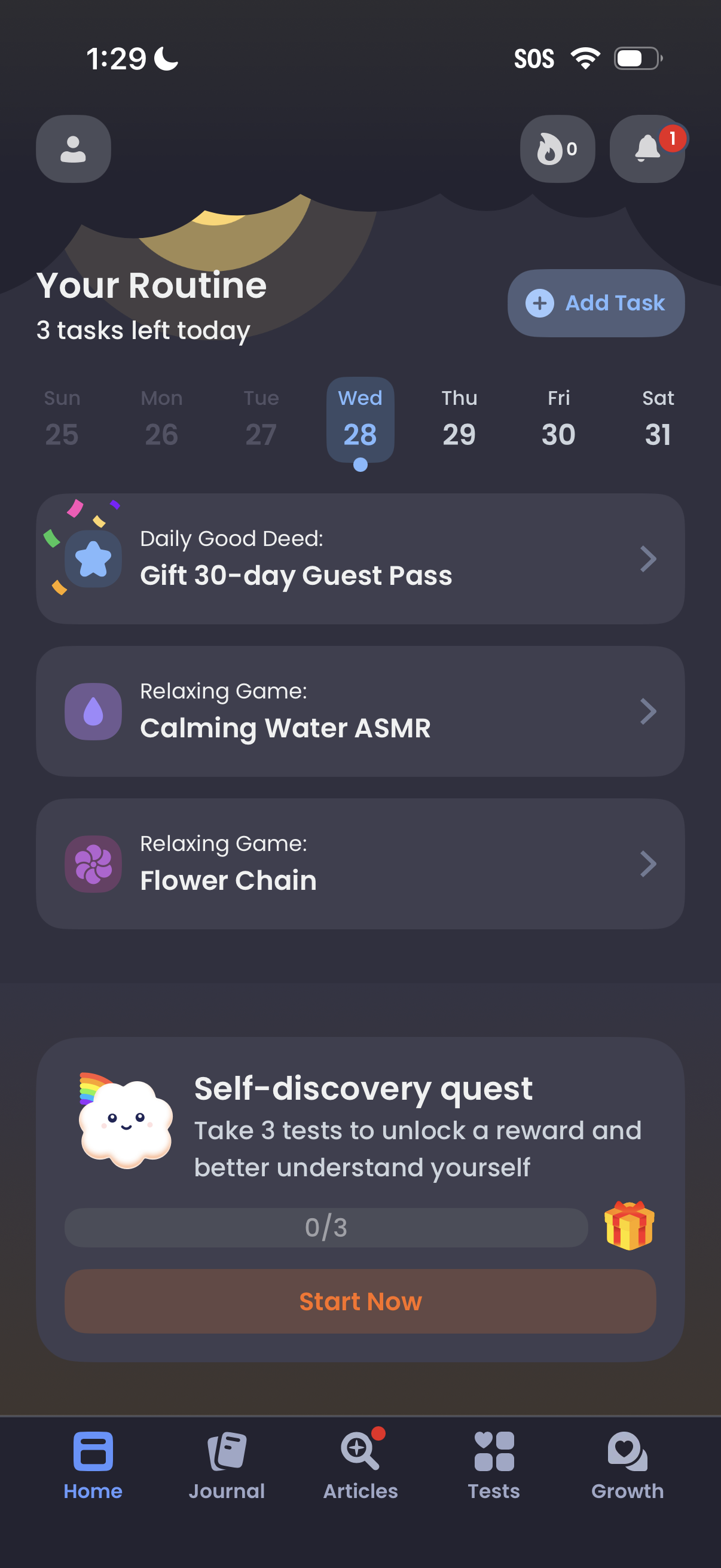
Task: Tap the flower icon for Flower Chain
Action: tap(93, 864)
